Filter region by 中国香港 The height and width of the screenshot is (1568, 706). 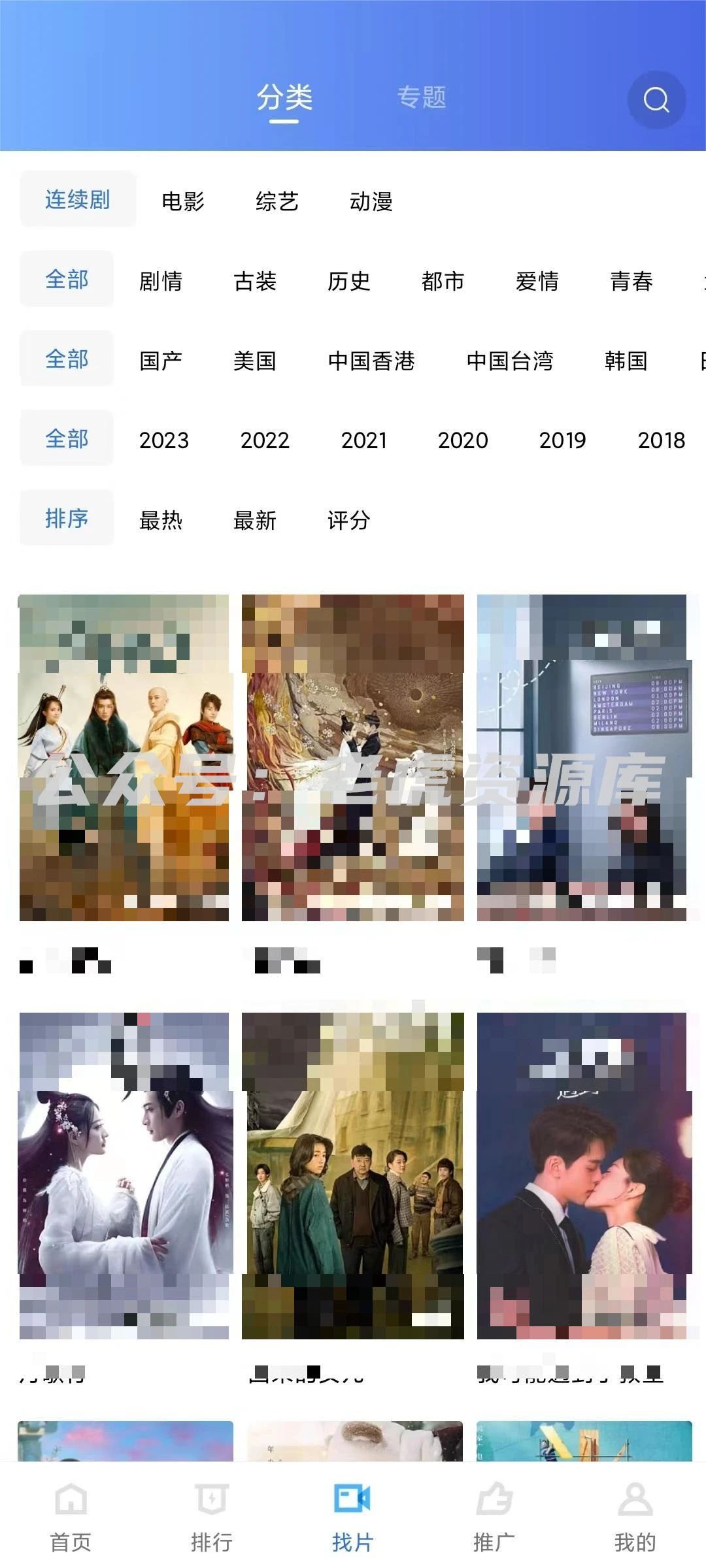coord(371,361)
